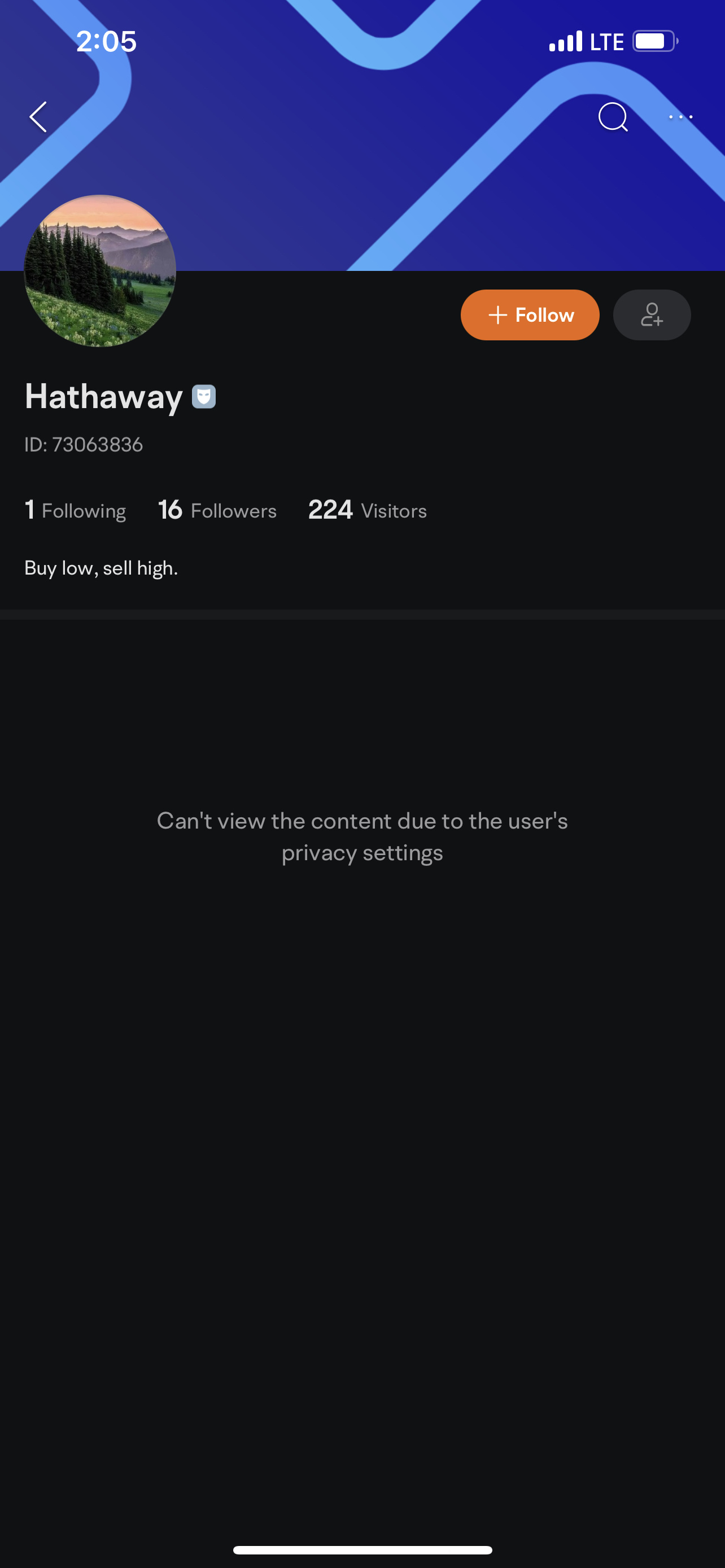
Task: Tap the badge next to Hathaway's name
Action: [x=204, y=397]
